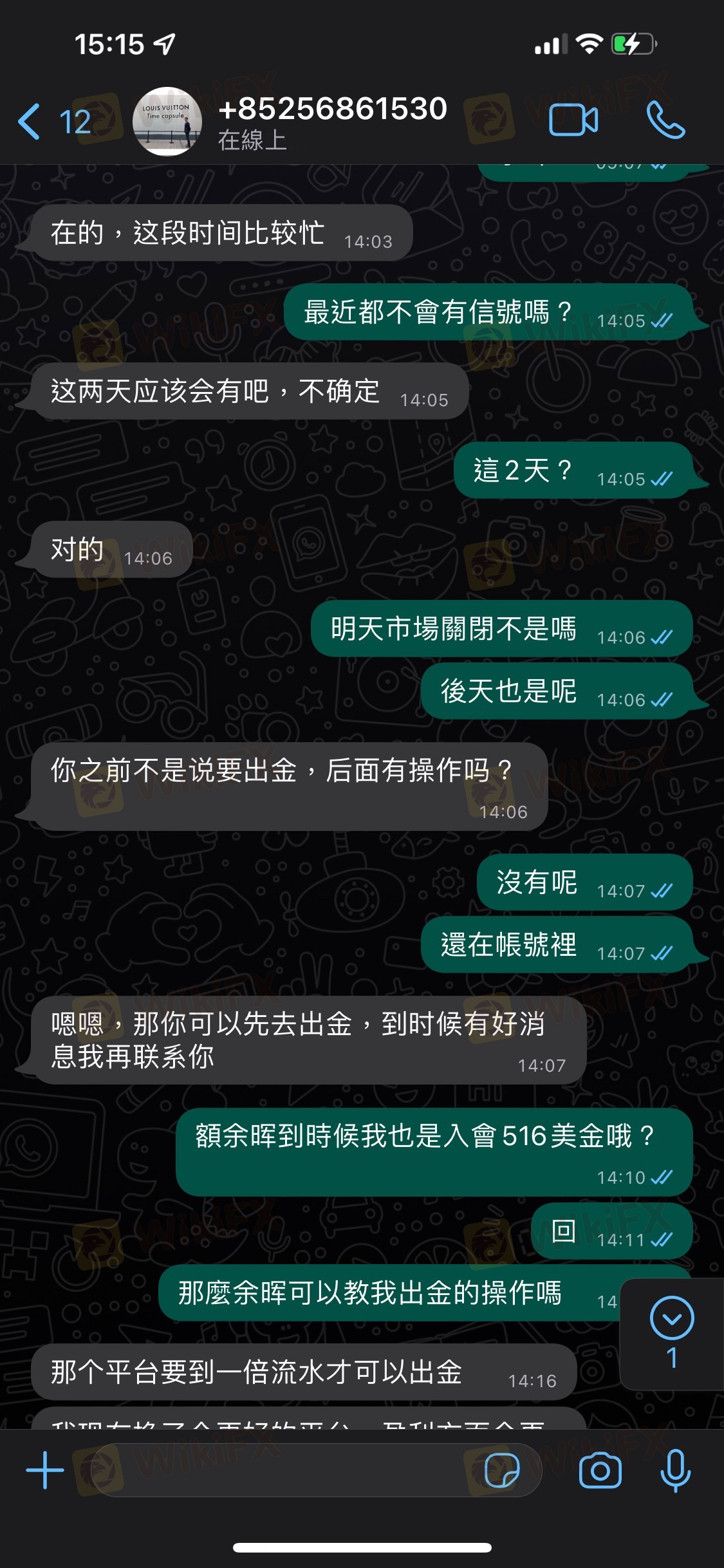Screen dimensions: 724x1568
Task: Start a voice call
Action: pyautogui.click(x=665, y=120)
